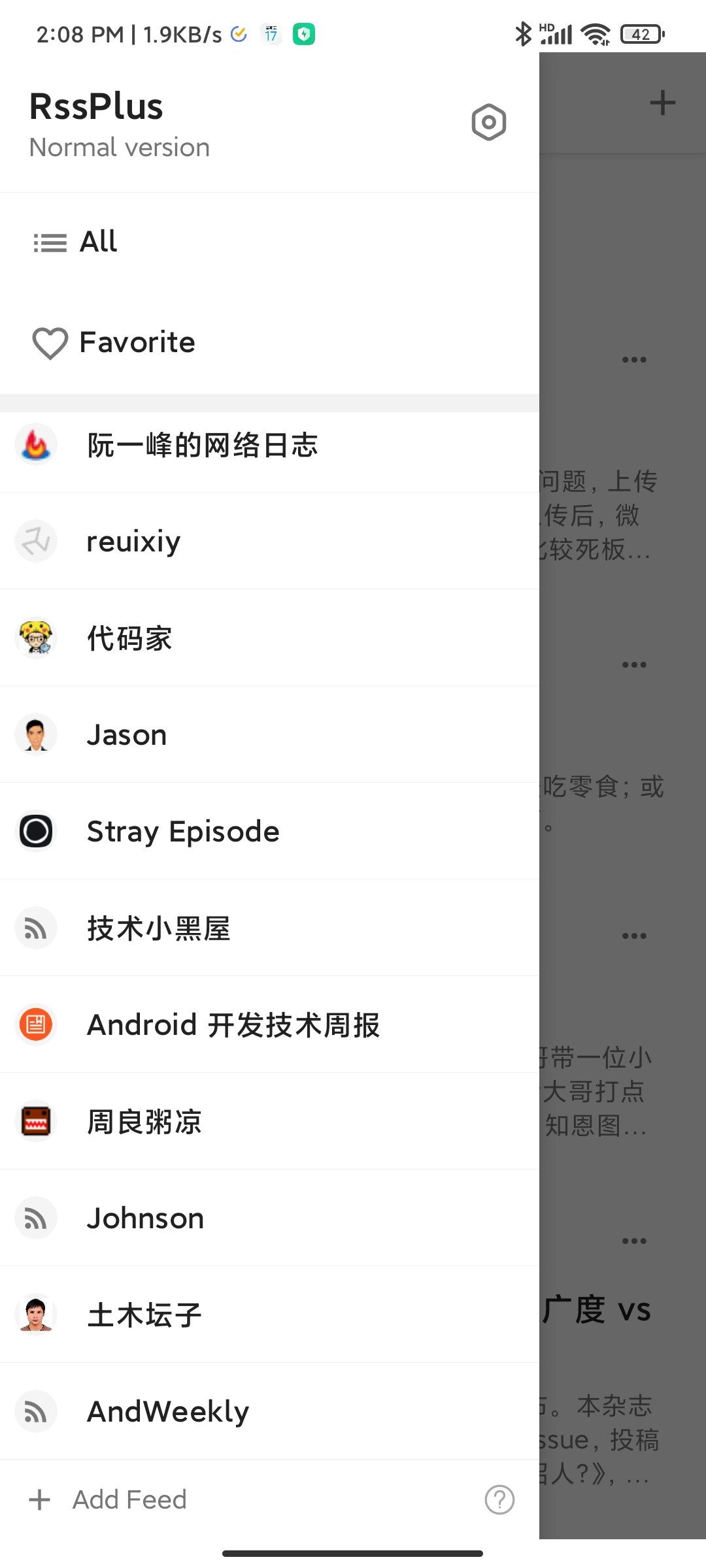
Task: View the 周良粥凉 feed
Action: pyautogui.click(x=144, y=1122)
